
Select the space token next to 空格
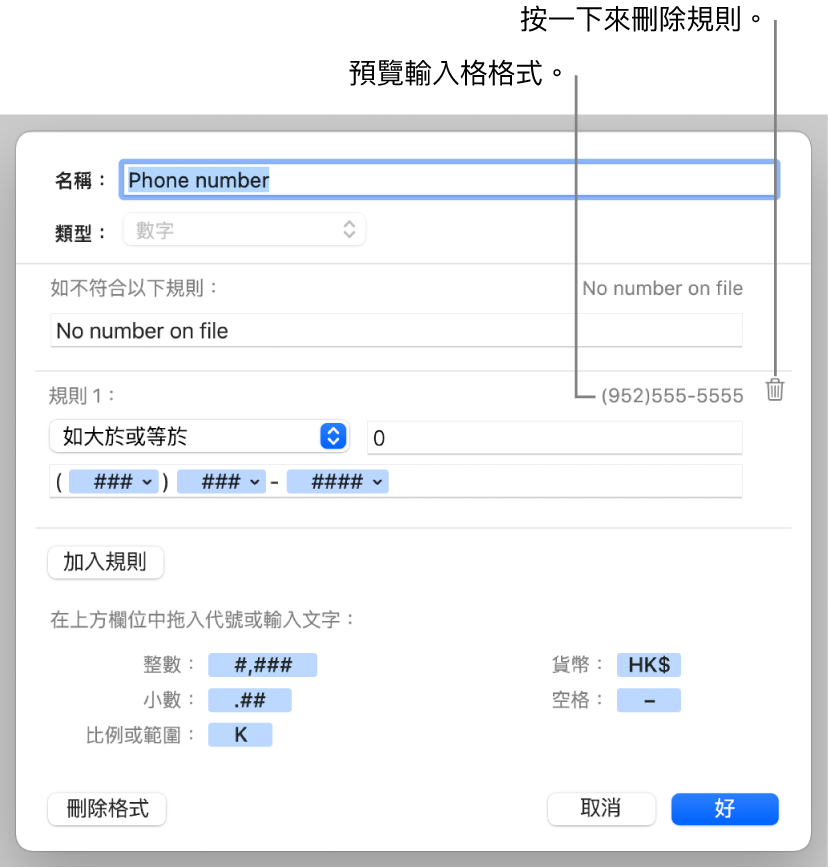point(648,700)
